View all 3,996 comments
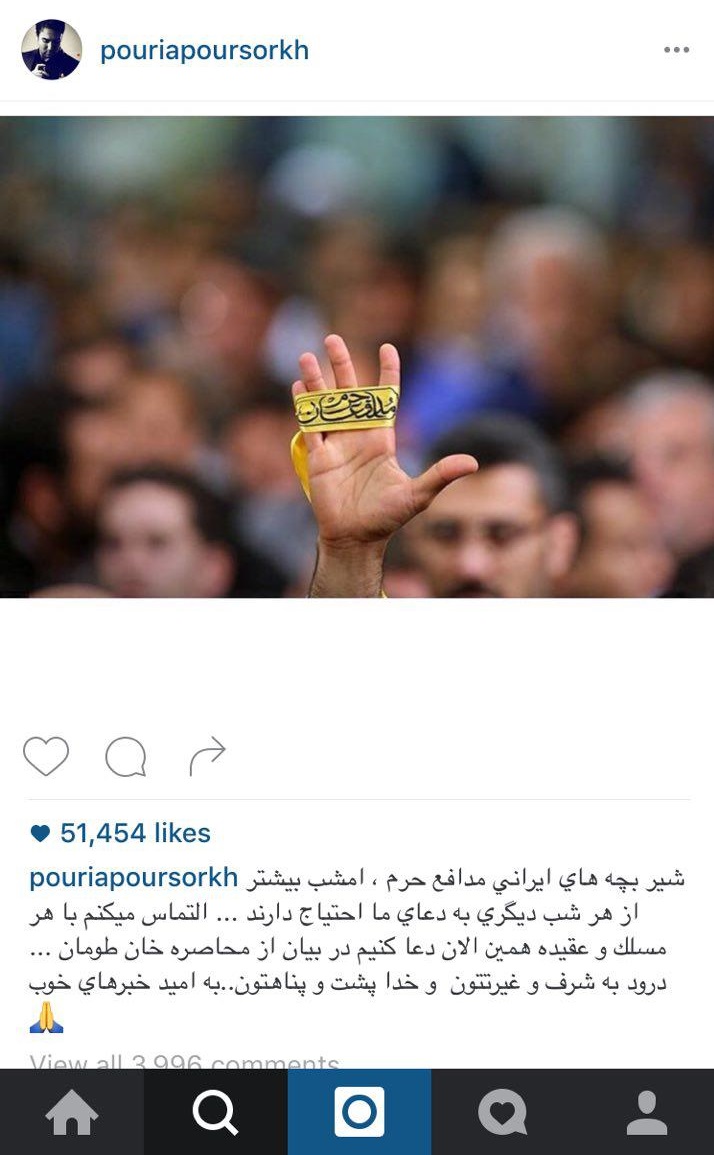Image resolution: width=714 pixels, height=1155 pixels. click(184, 1061)
